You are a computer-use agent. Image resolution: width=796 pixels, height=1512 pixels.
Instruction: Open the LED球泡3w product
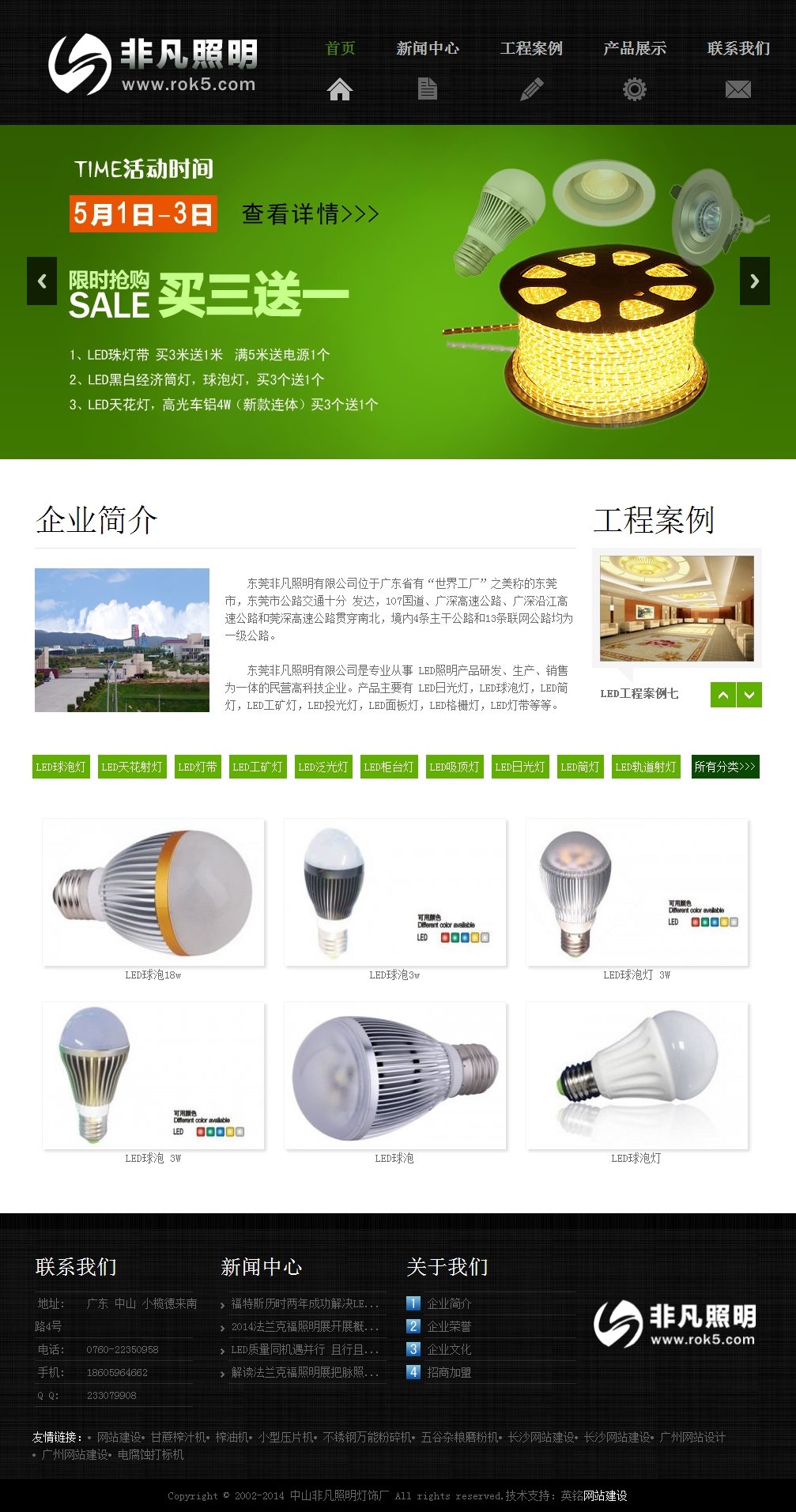pos(394,892)
